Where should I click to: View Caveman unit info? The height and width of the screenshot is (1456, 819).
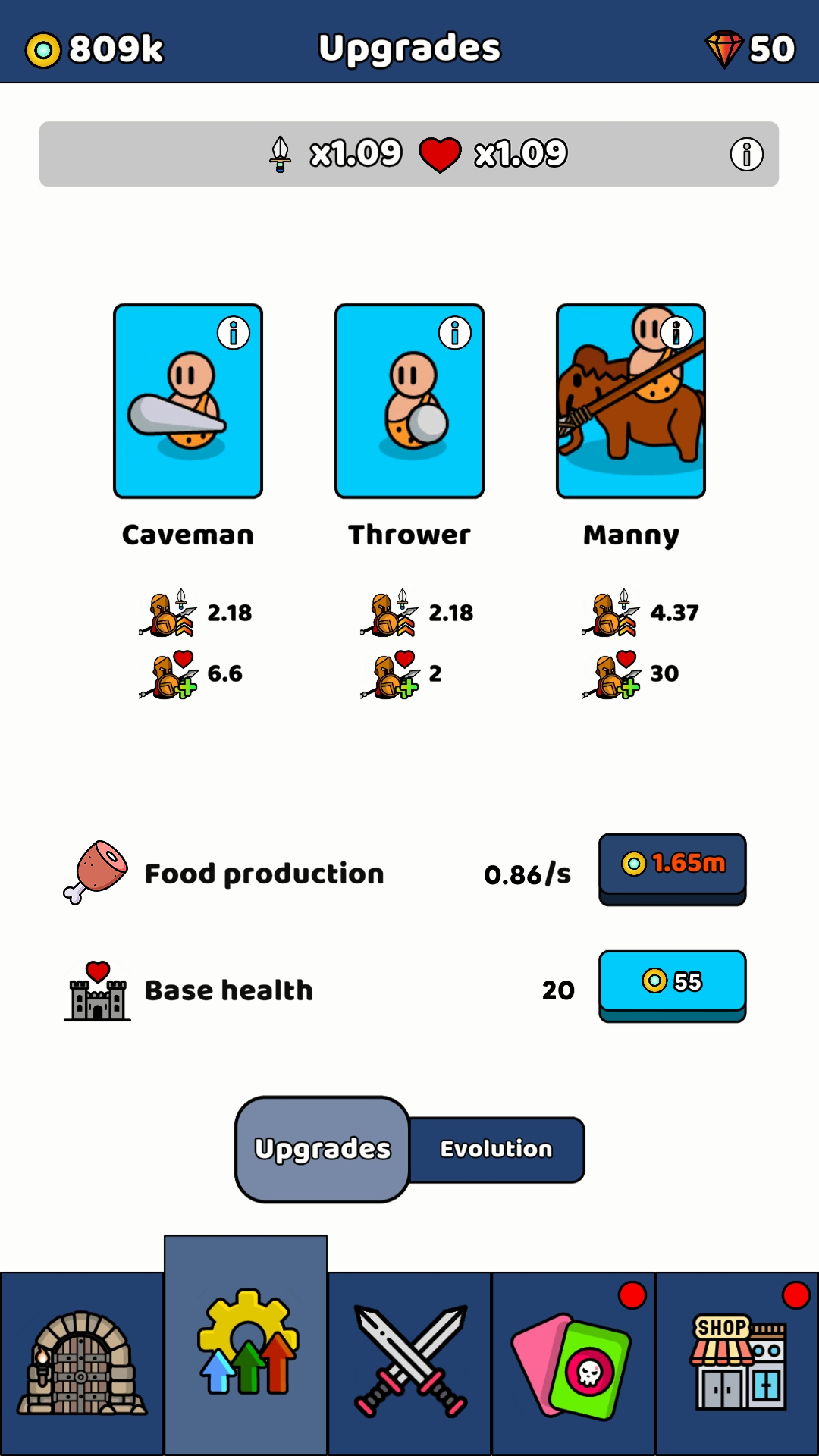pos(234,333)
